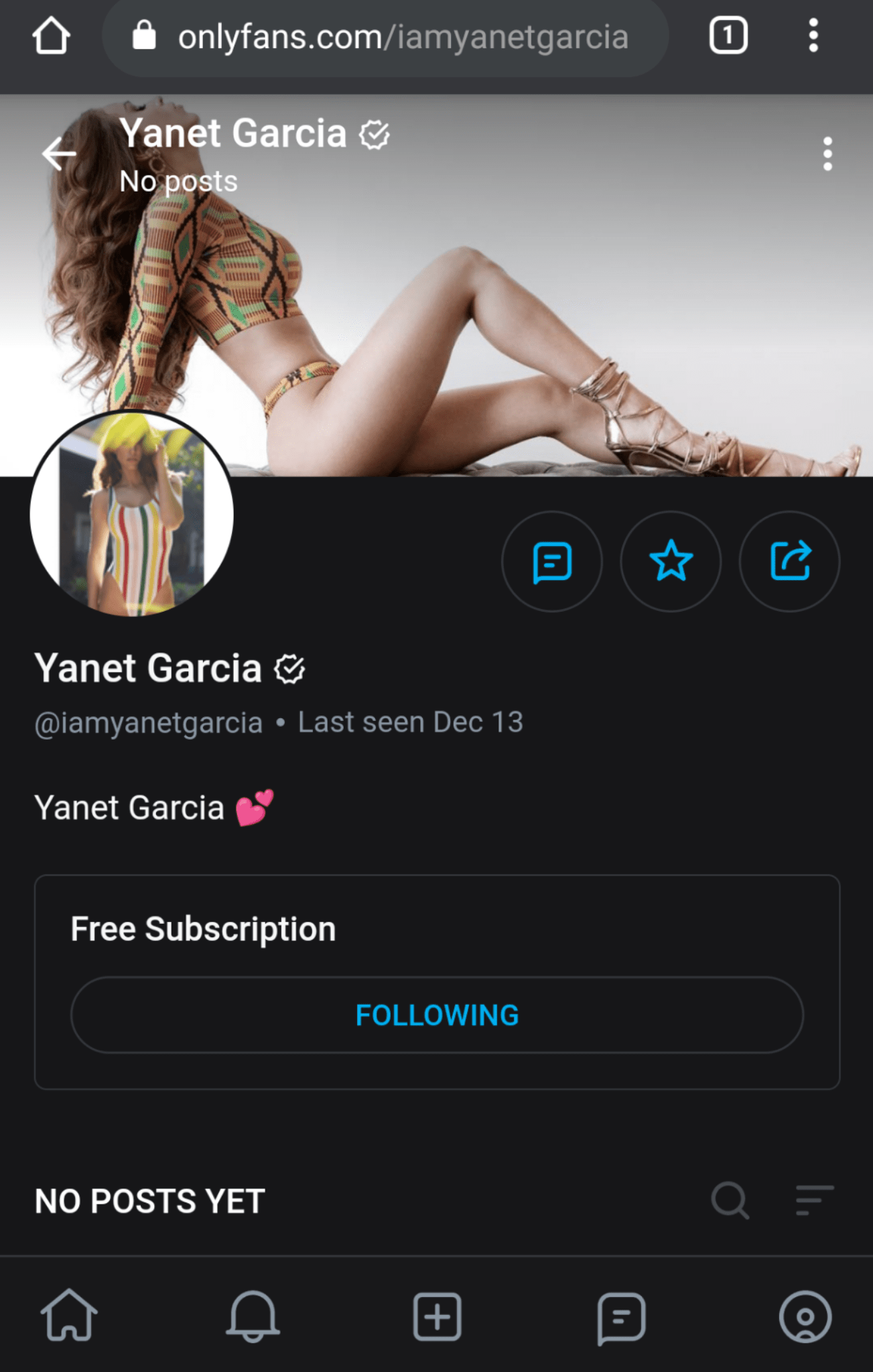Image resolution: width=873 pixels, height=1372 pixels.
Task: Go back using the profile header arrow
Action: pos(59,154)
